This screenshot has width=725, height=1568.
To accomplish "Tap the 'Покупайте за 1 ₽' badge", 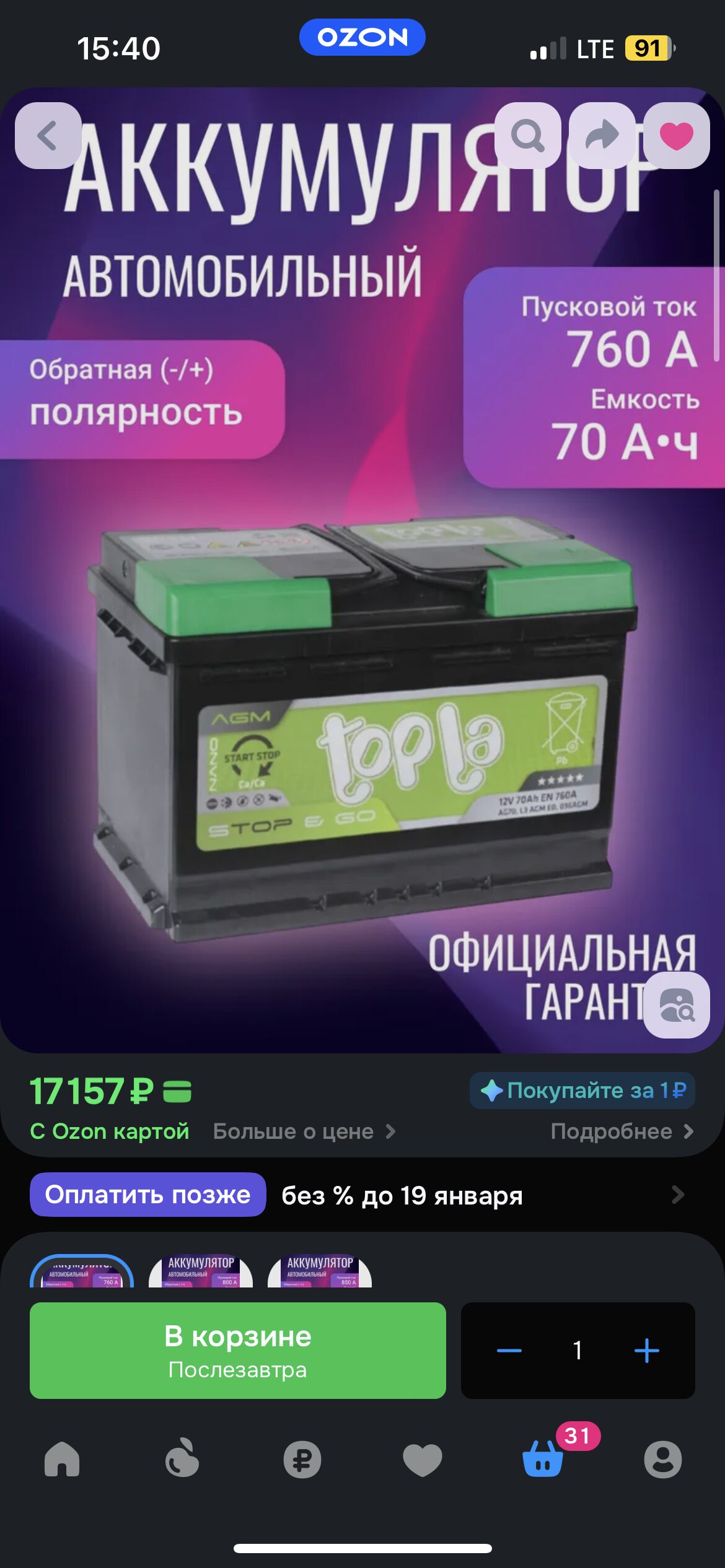I will 582,1091.
